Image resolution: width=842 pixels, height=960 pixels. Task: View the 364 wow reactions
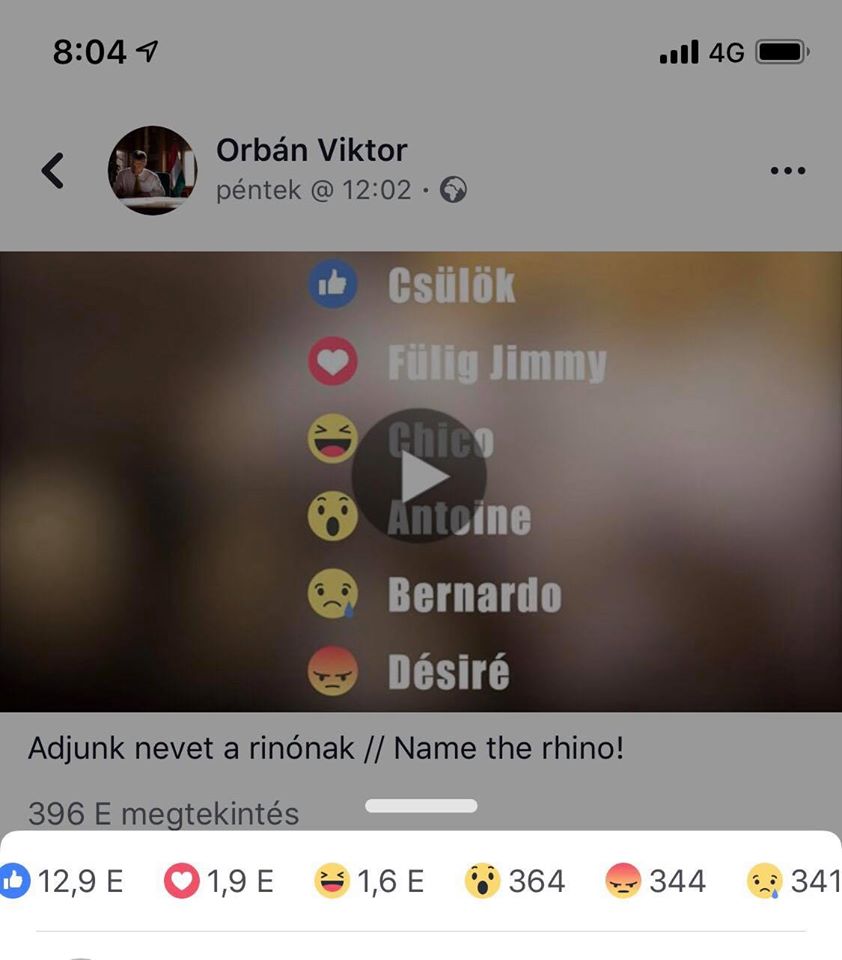pyautogui.click(x=516, y=881)
